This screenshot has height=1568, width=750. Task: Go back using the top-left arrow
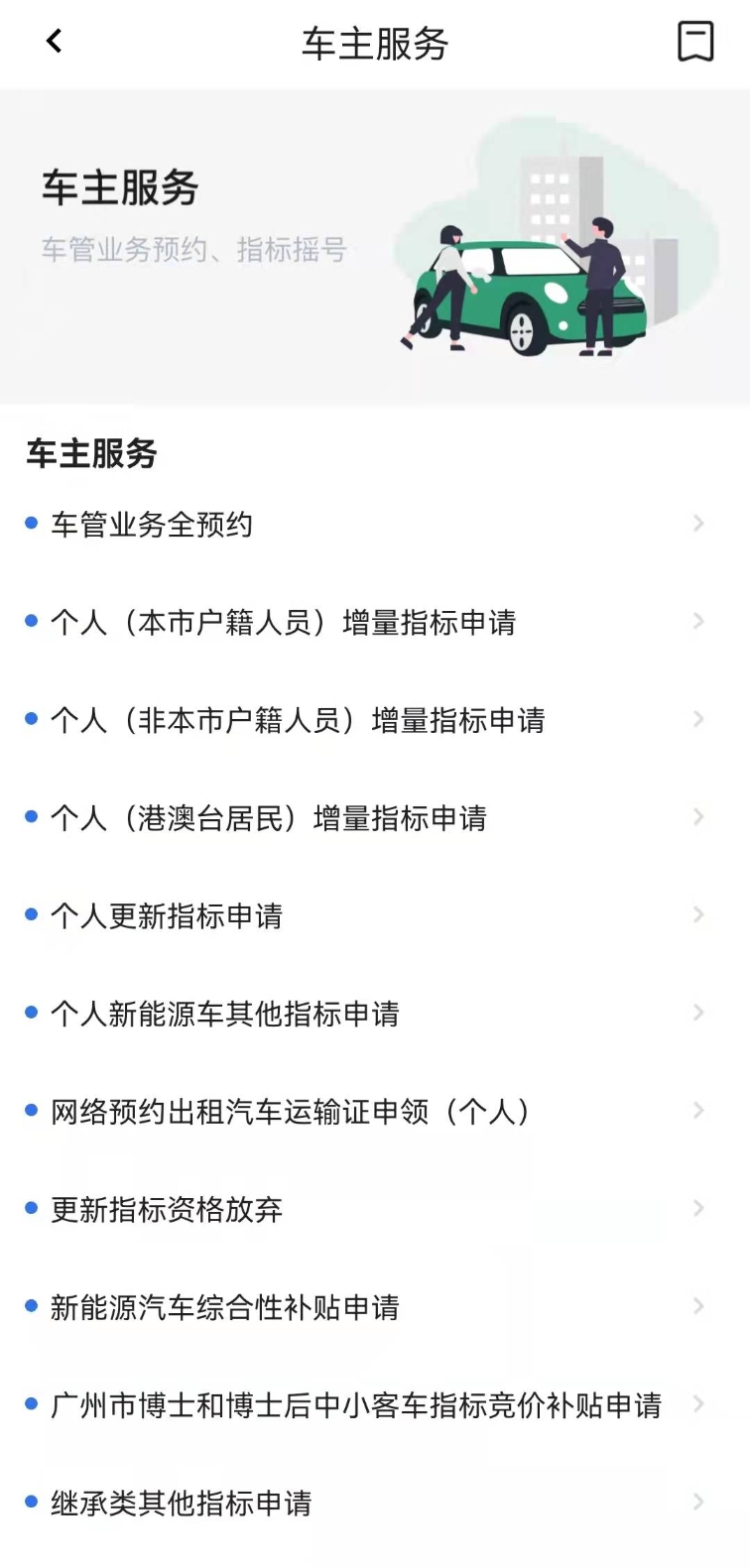(55, 42)
